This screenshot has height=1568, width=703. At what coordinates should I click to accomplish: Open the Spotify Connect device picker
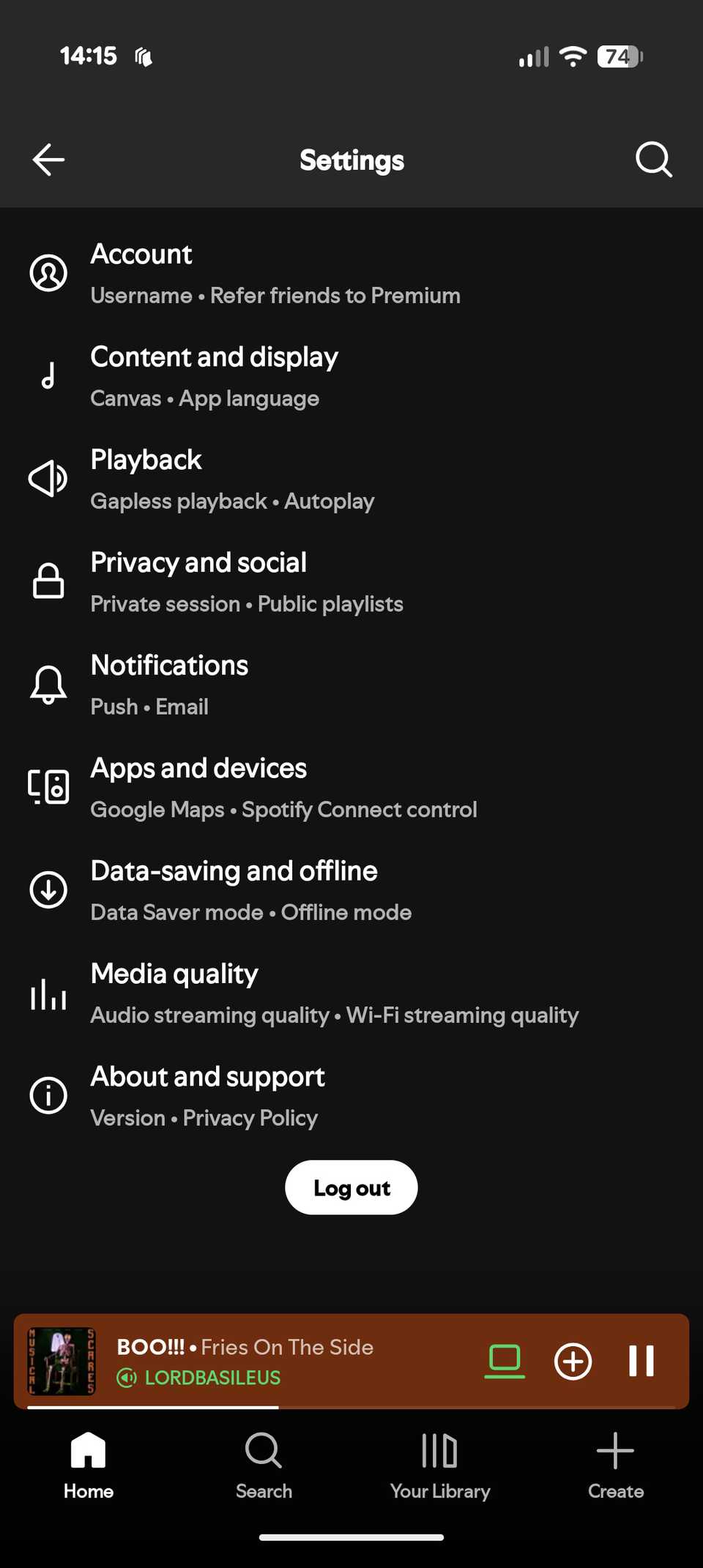pos(505,1361)
